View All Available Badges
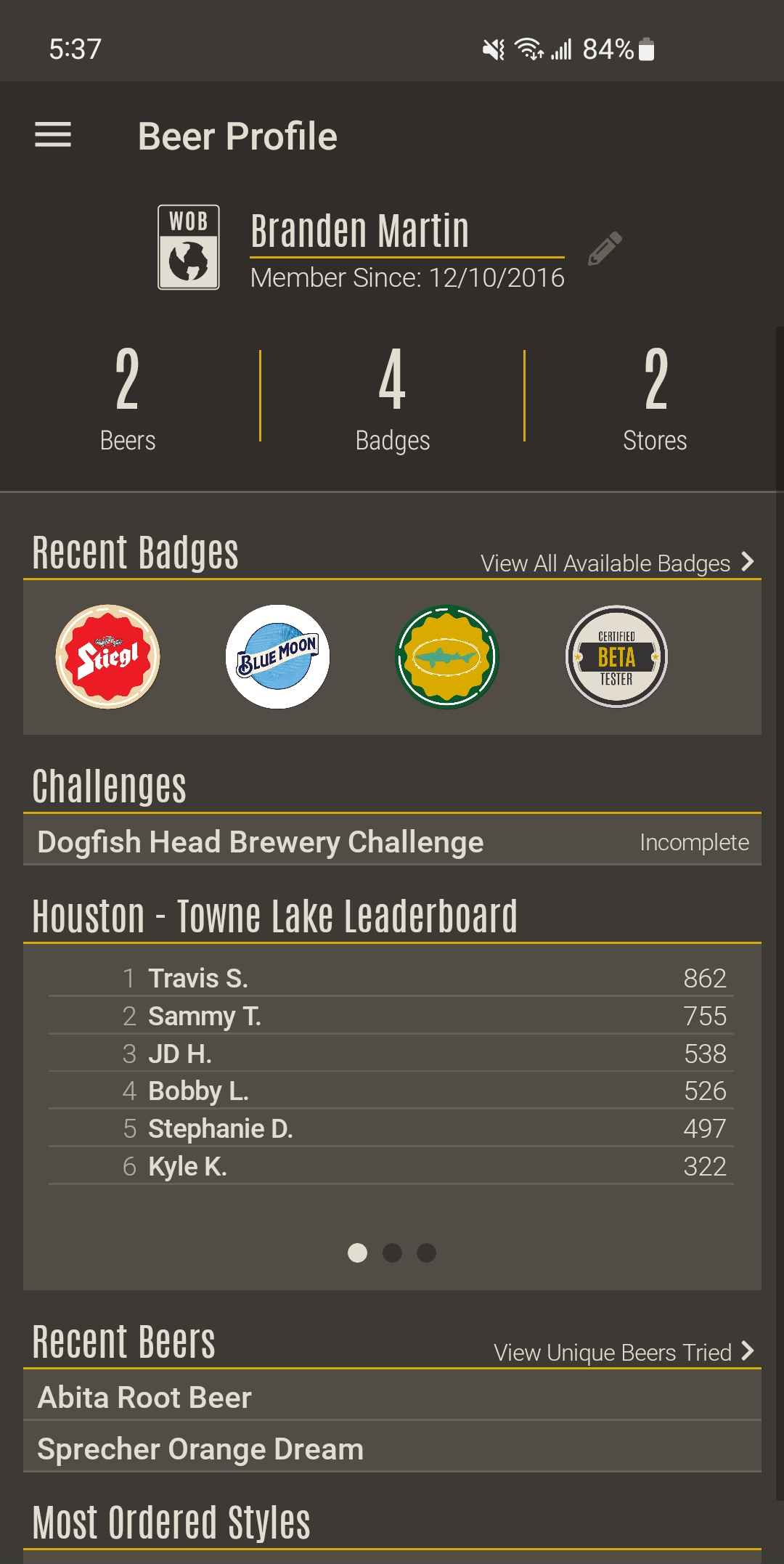Viewport: 784px width, 1564px height. tap(617, 563)
